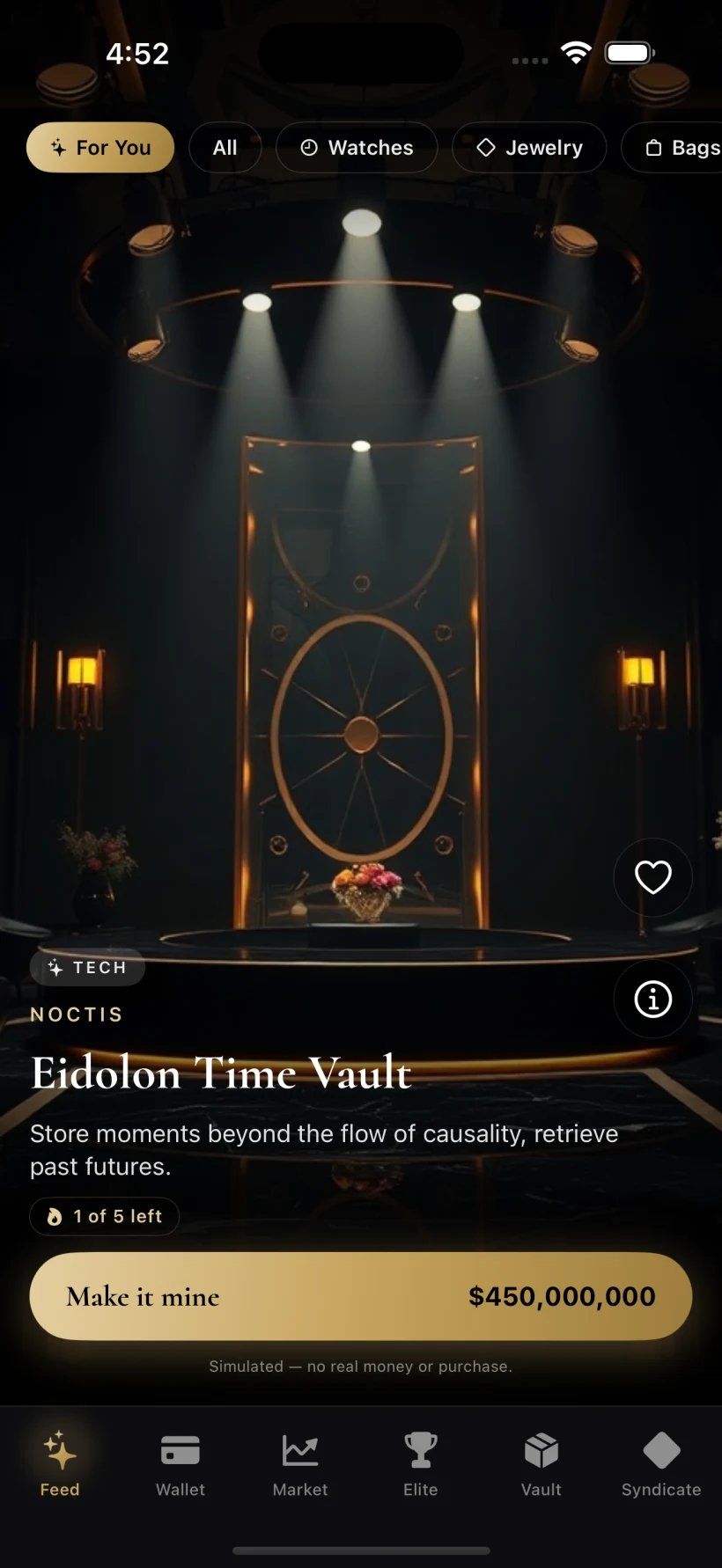Switch to the Bags category
The image size is (722, 1568).
674,147
